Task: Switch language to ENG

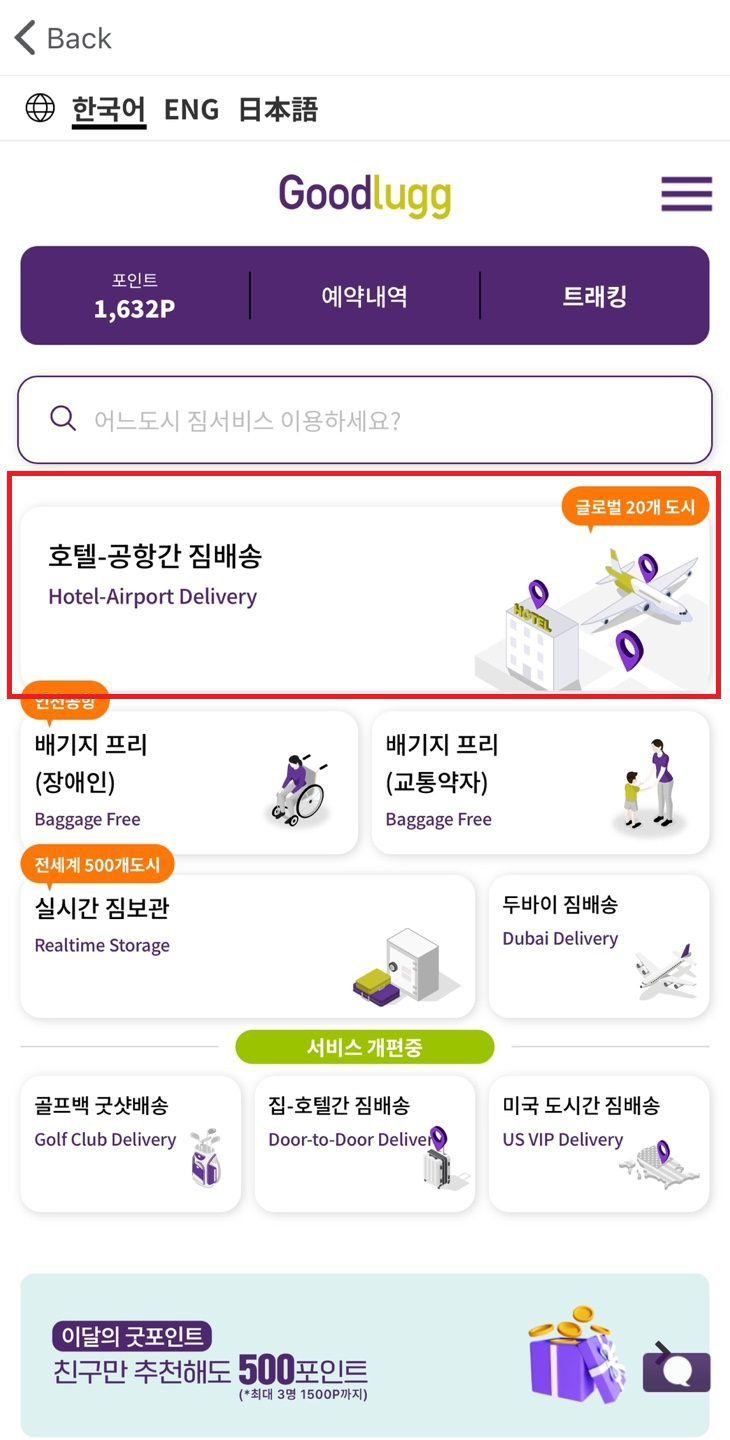Action: coord(191,109)
